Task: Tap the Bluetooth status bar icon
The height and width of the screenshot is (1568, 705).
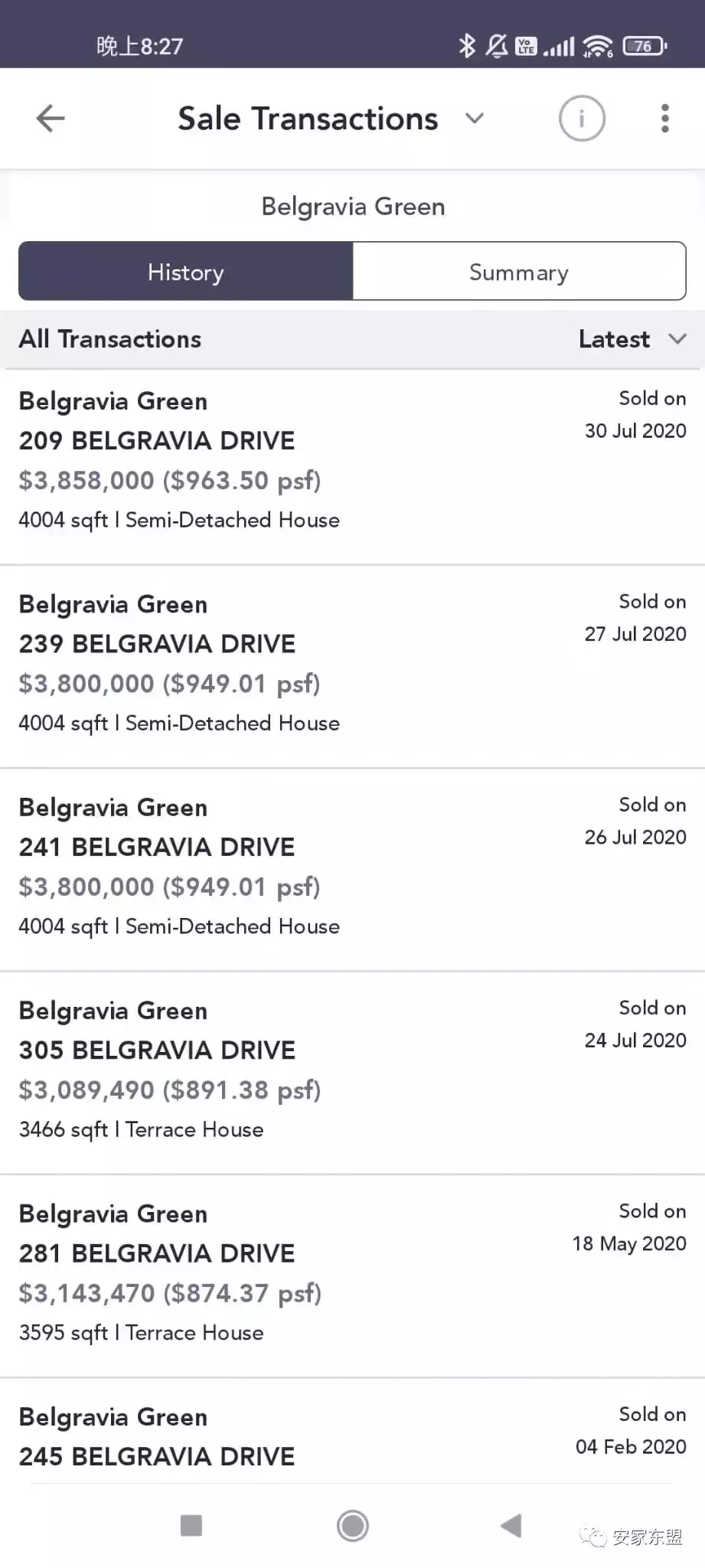Action: 467,46
